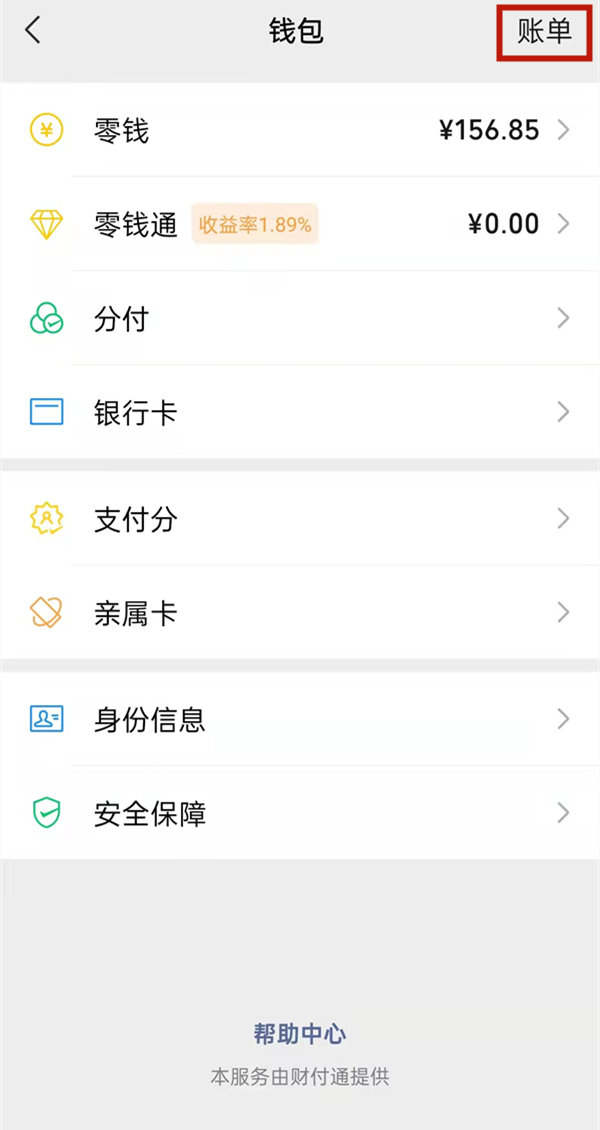Image resolution: width=600 pixels, height=1130 pixels.
Task: Select the 分付 row
Action: point(300,319)
